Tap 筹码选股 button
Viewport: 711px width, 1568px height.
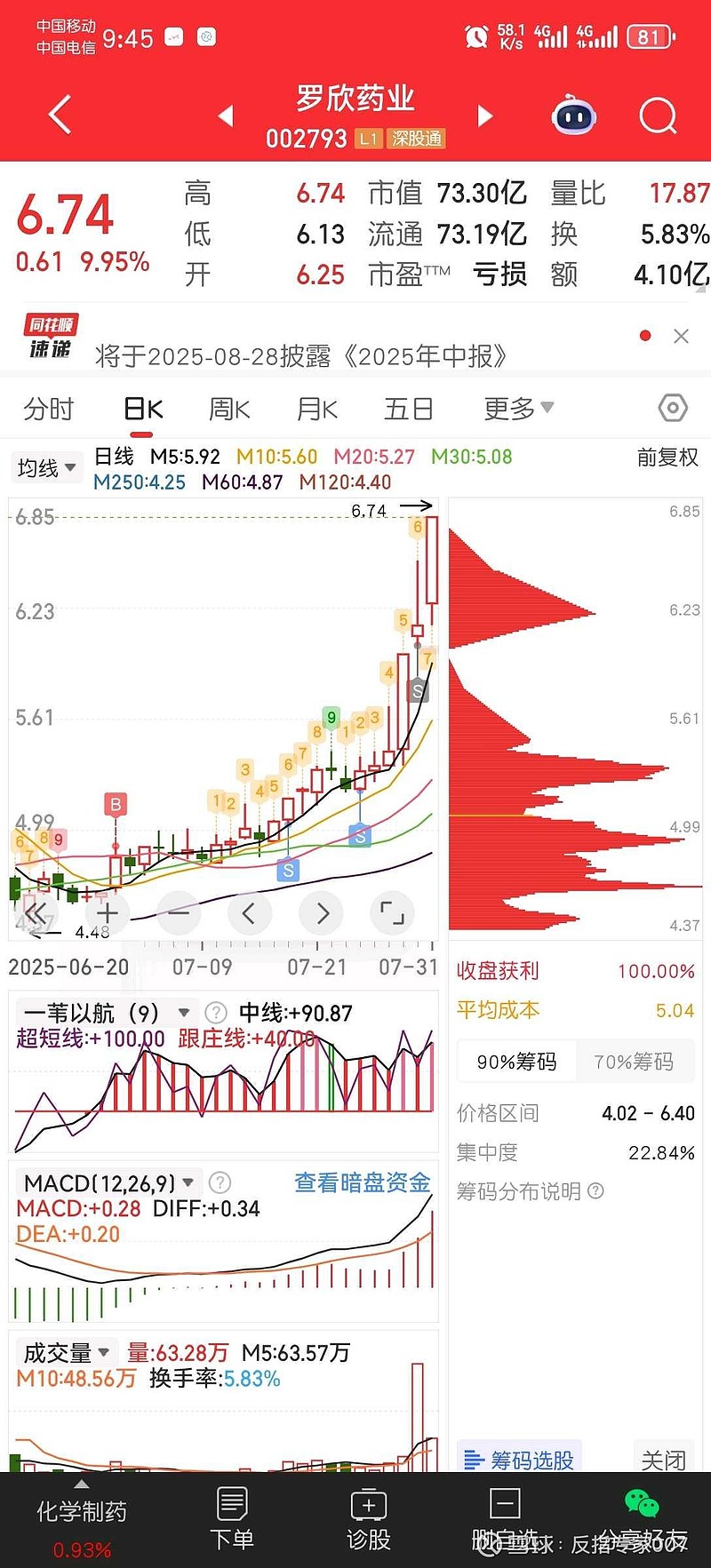coord(520,1460)
